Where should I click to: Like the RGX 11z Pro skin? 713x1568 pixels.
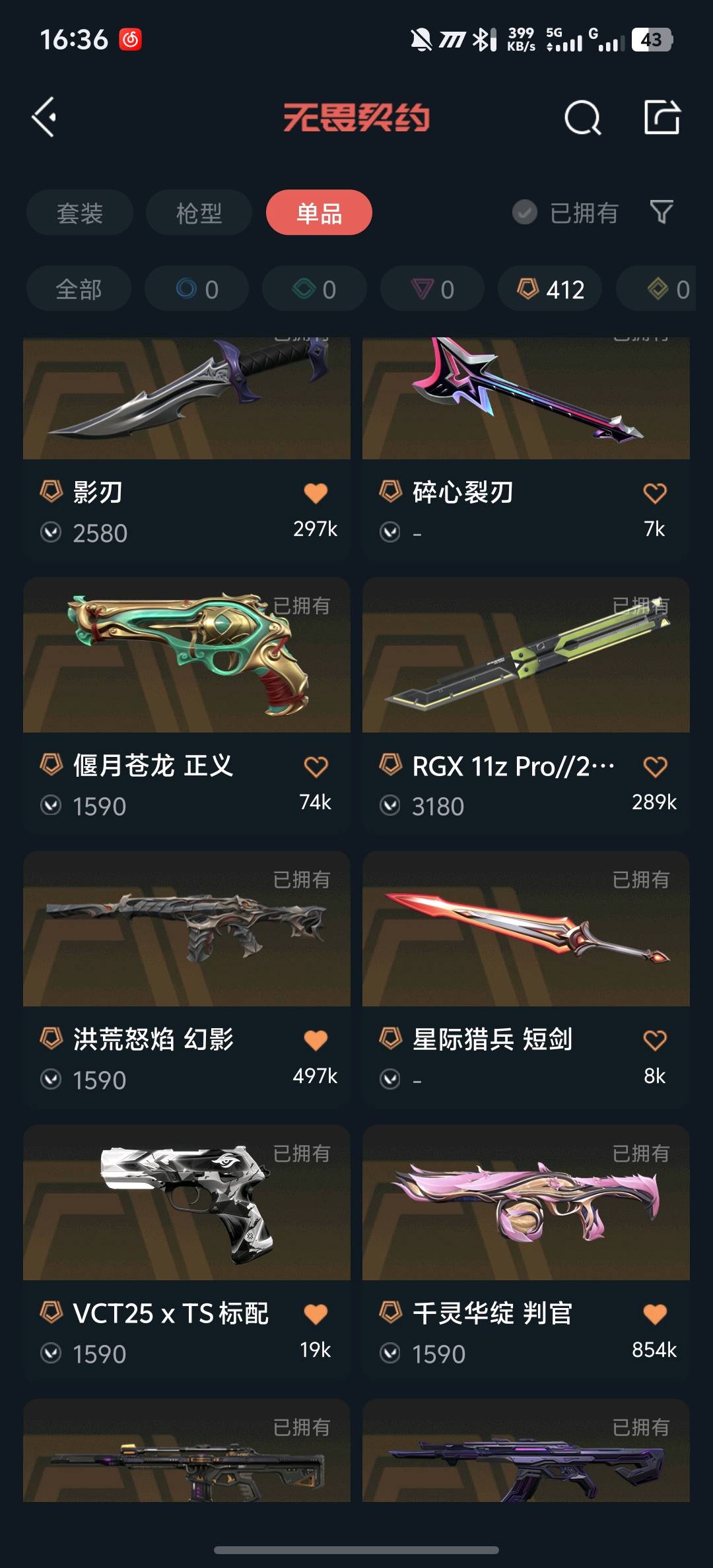[655, 767]
